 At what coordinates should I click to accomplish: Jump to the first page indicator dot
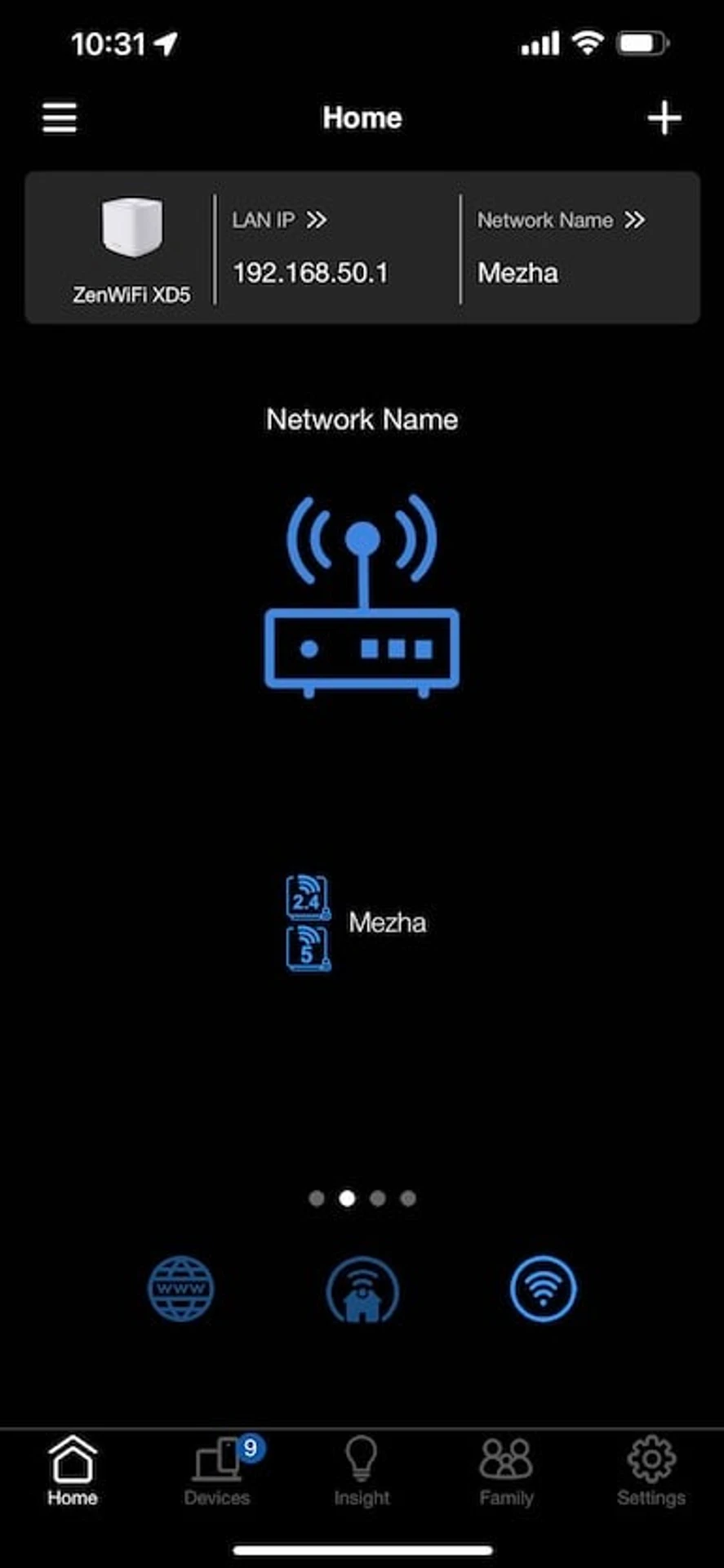coord(317,1198)
